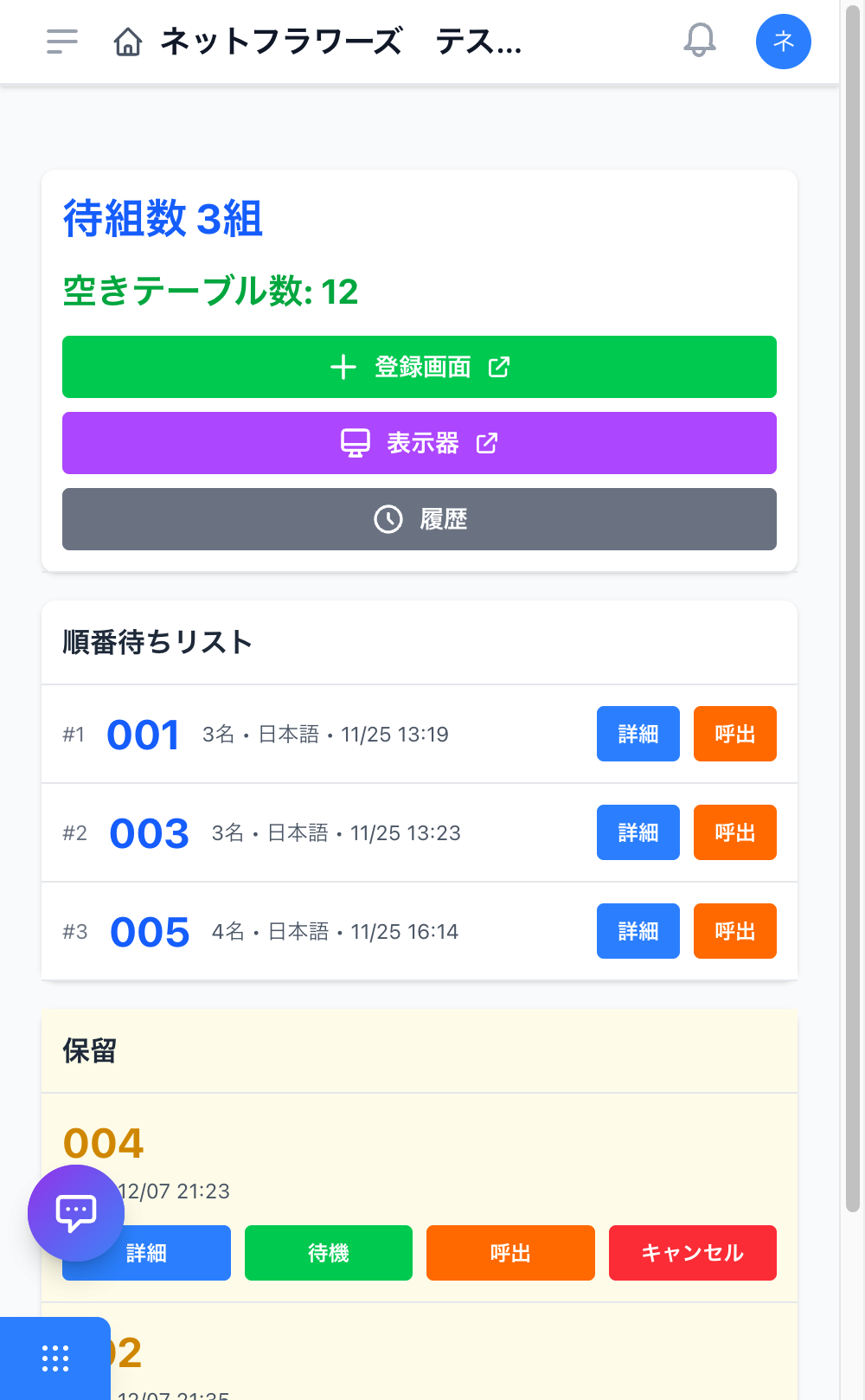Open the hamburger navigation menu
Screen dimensions: 865x1400
coord(61,41)
